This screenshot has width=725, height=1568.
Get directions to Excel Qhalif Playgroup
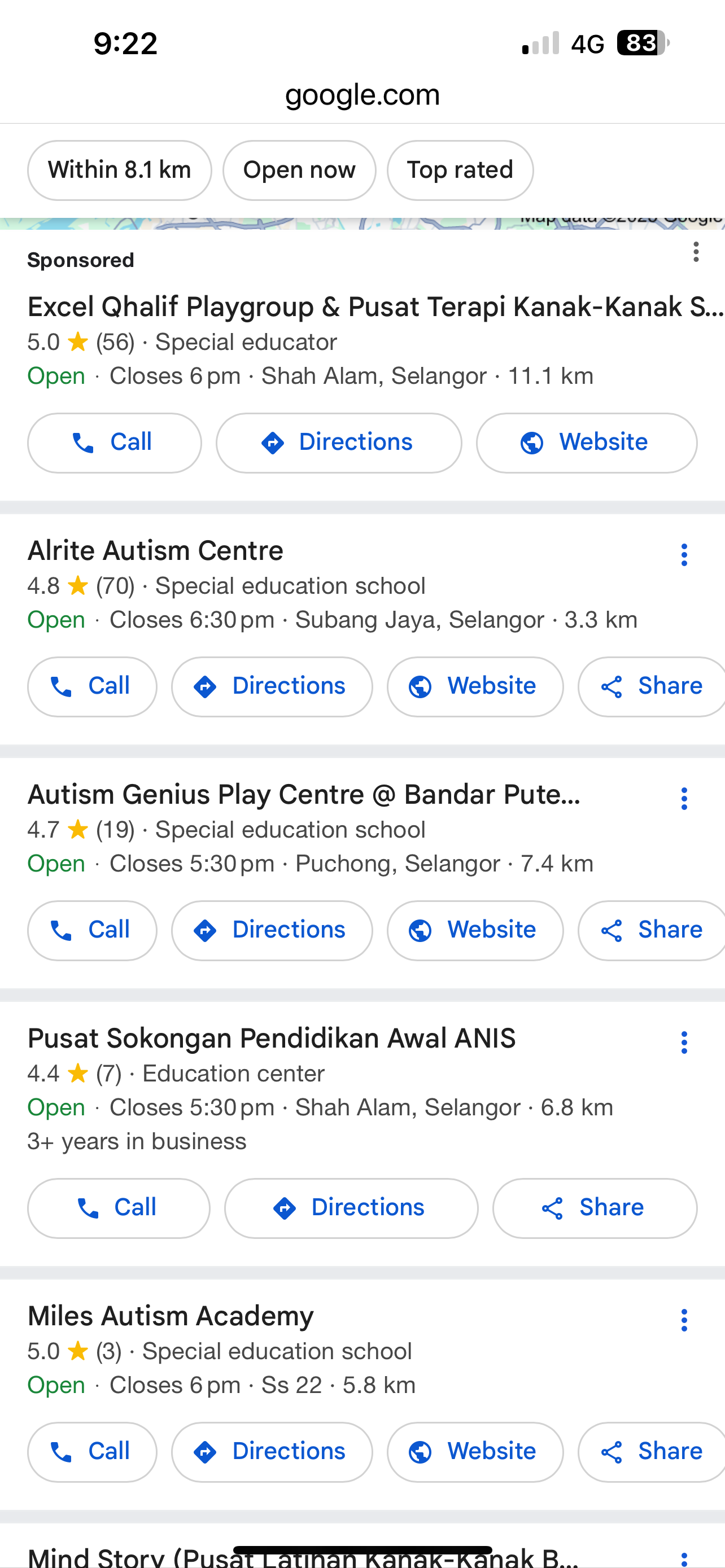339,443
